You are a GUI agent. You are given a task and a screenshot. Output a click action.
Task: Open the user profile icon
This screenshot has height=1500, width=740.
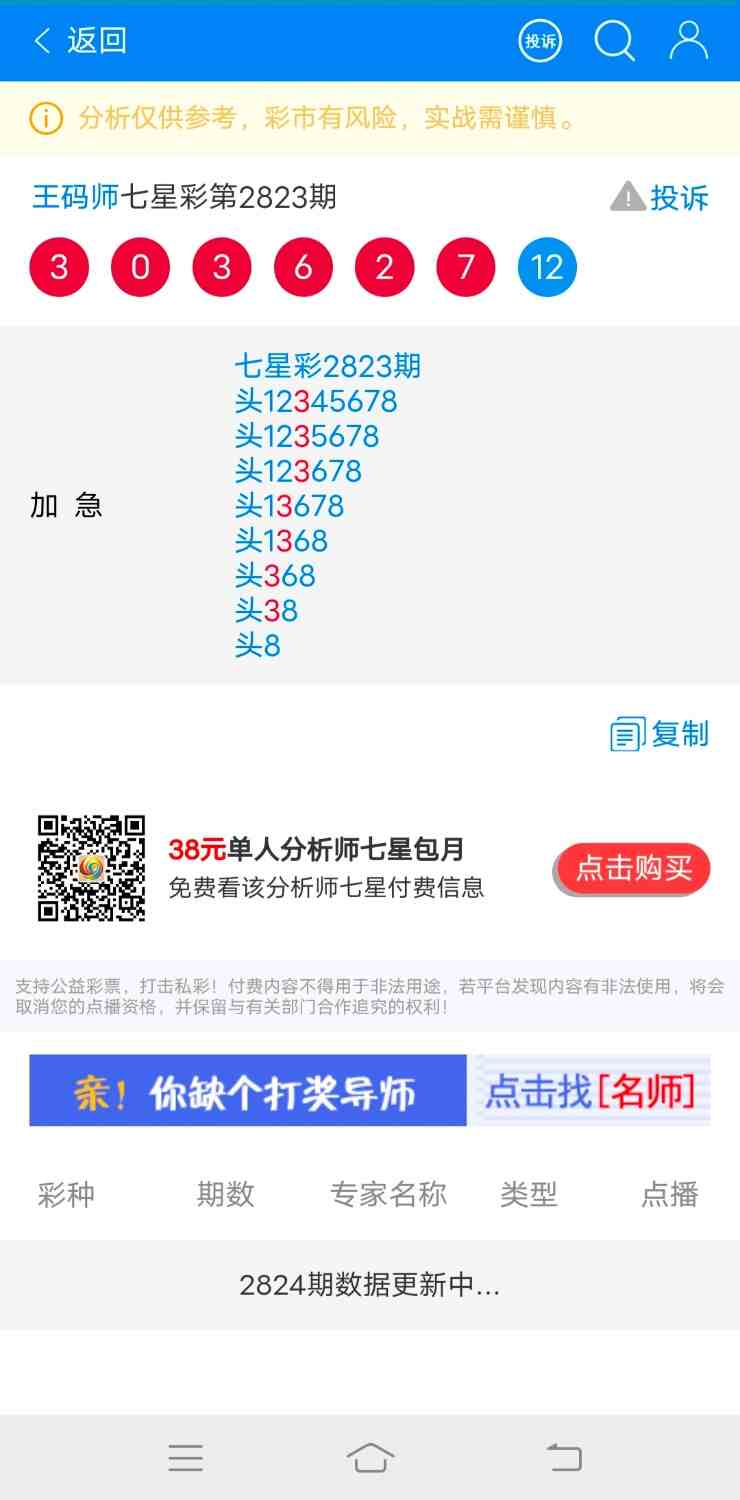(x=688, y=41)
